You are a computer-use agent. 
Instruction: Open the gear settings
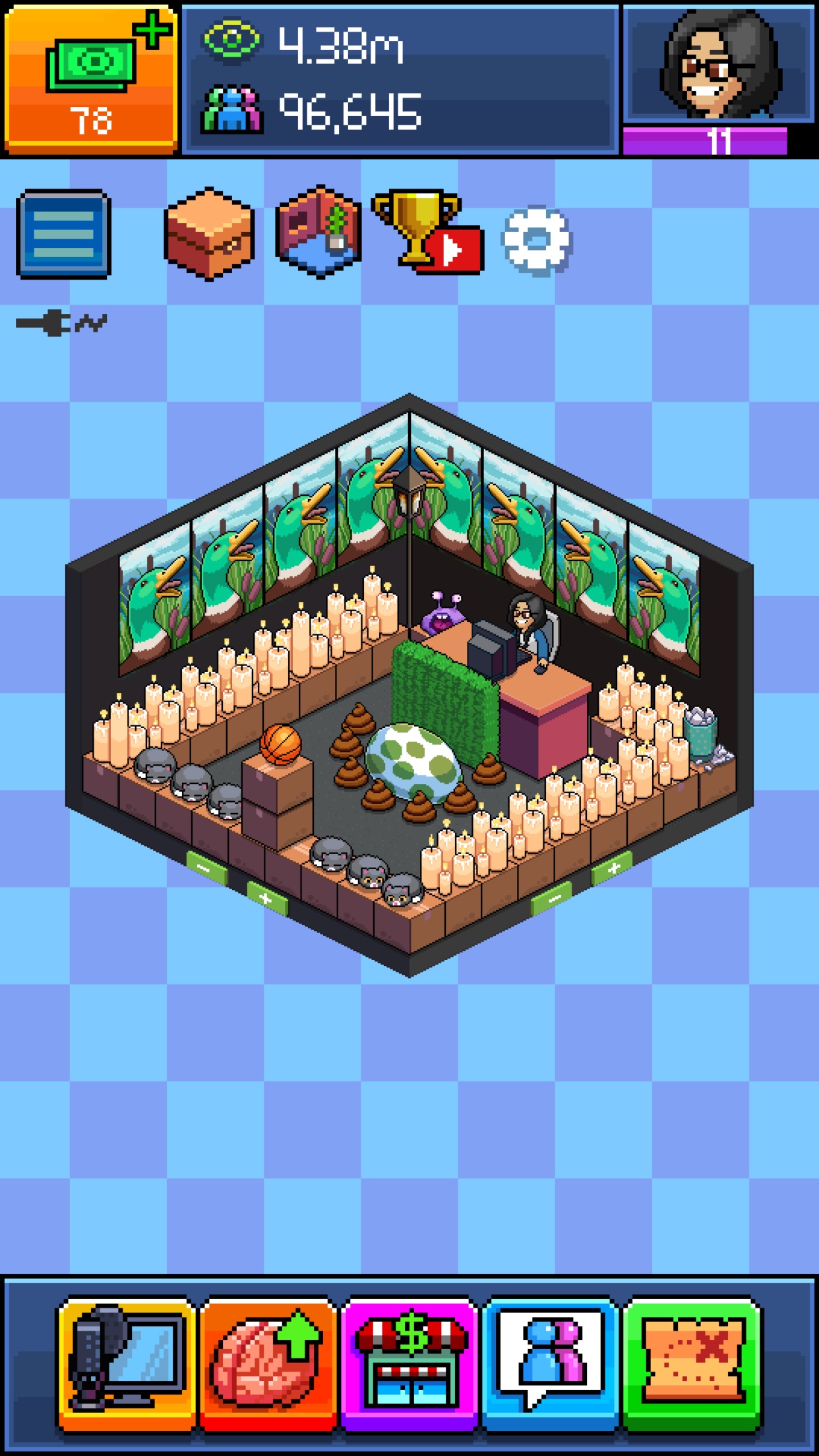537,240
